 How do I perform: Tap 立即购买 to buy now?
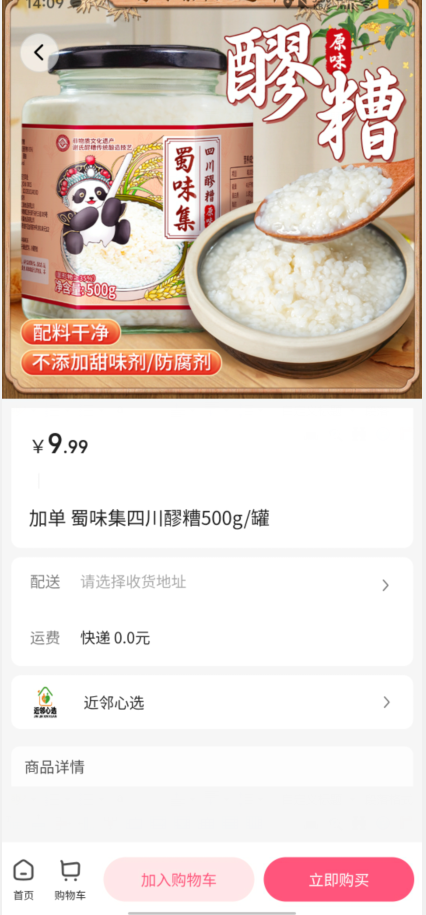tap(338, 879)
